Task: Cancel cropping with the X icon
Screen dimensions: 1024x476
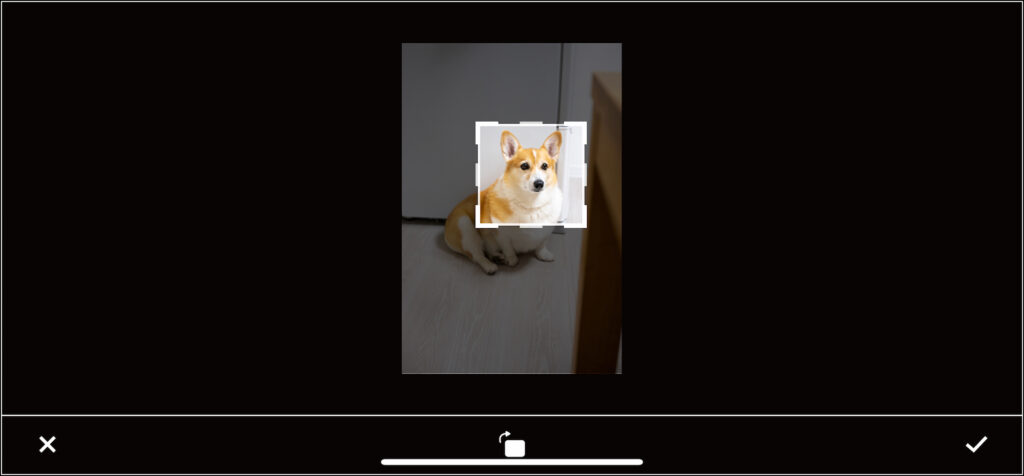Action: click(x=47, y=445)
